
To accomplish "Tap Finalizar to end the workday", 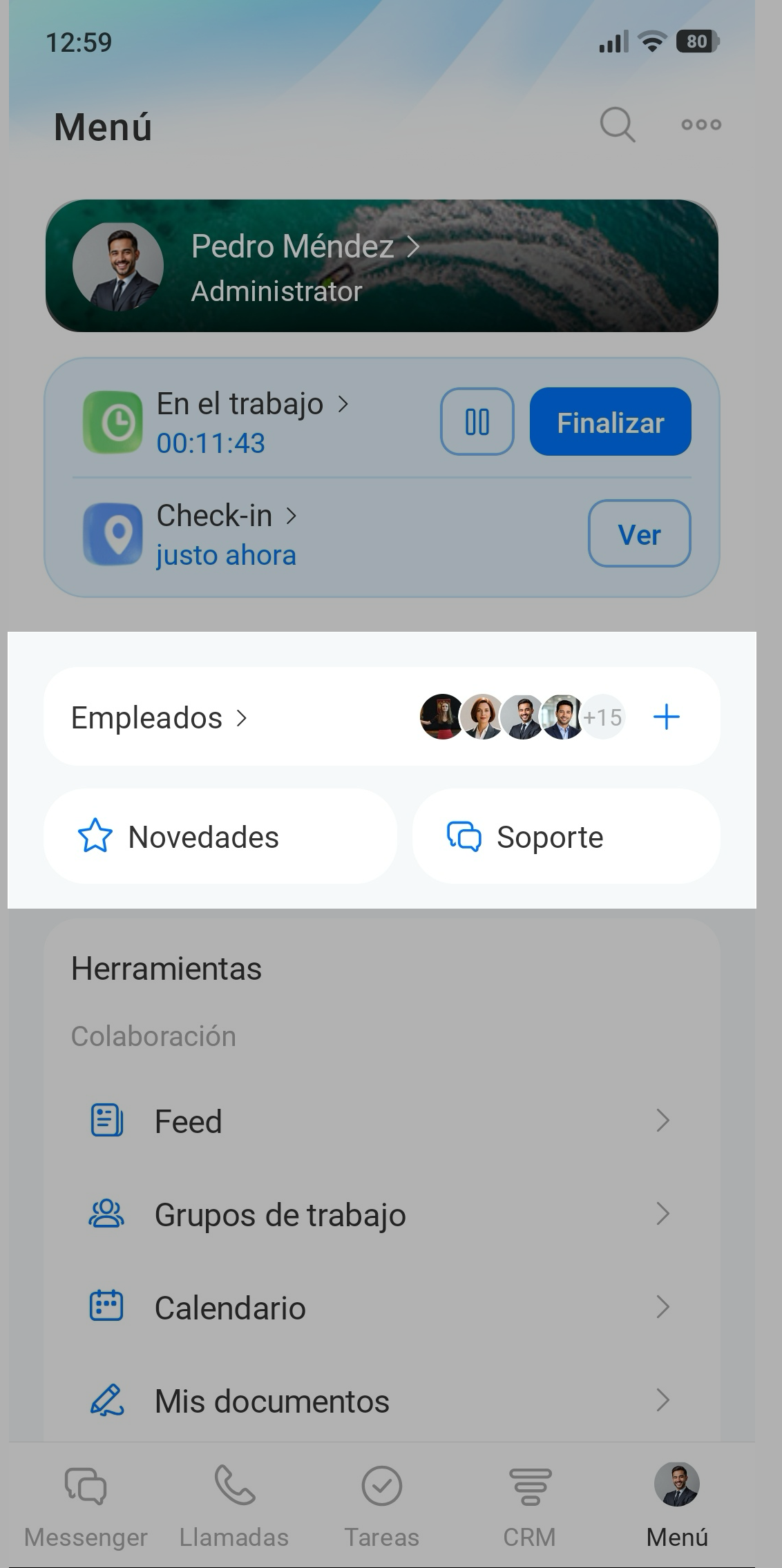I will click(x=610, y=422).
